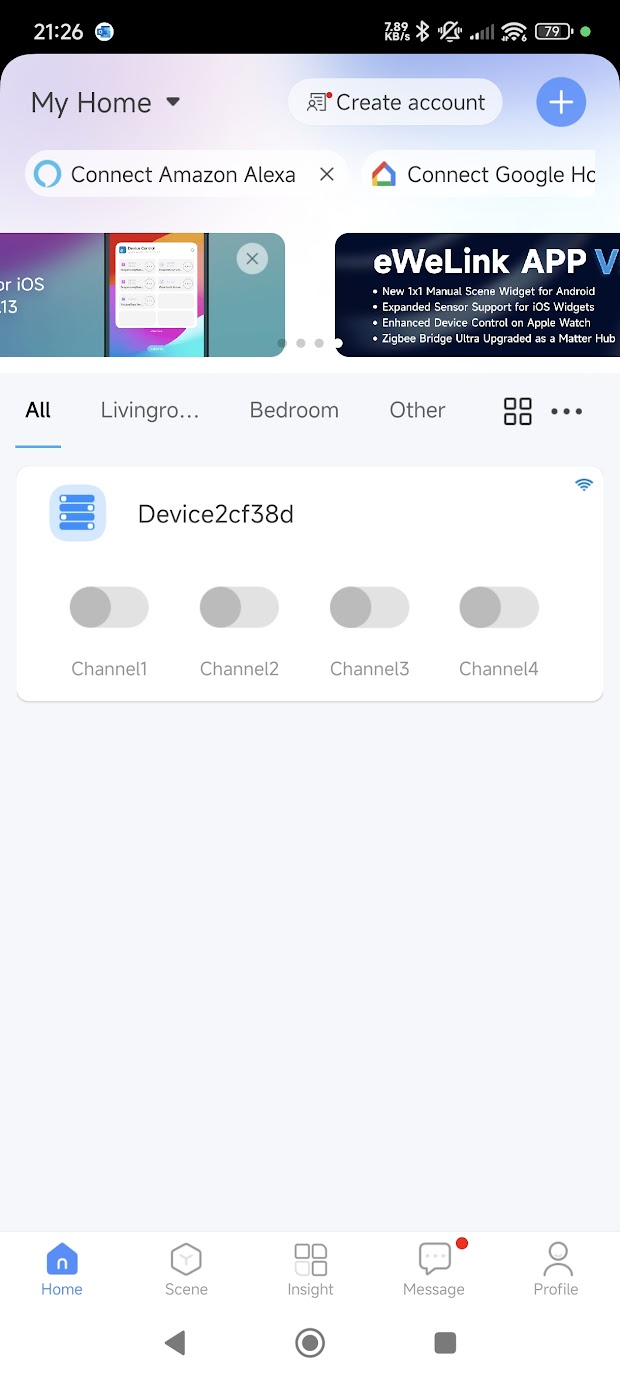620x1379 pixels.
Task: Toggle Channel4 switch
Action: point(499,607)
